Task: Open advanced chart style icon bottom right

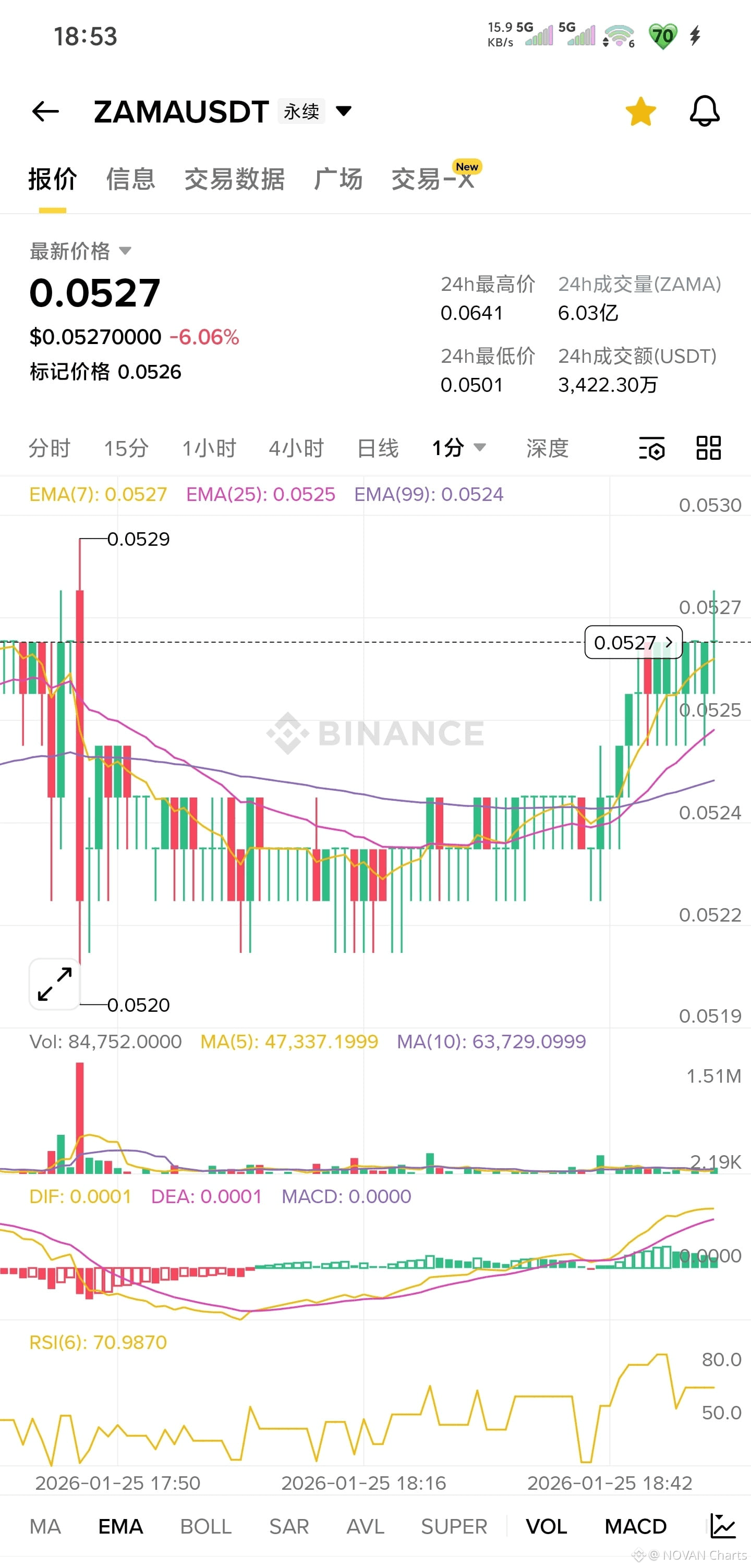Action: (x=723, y=1525)
